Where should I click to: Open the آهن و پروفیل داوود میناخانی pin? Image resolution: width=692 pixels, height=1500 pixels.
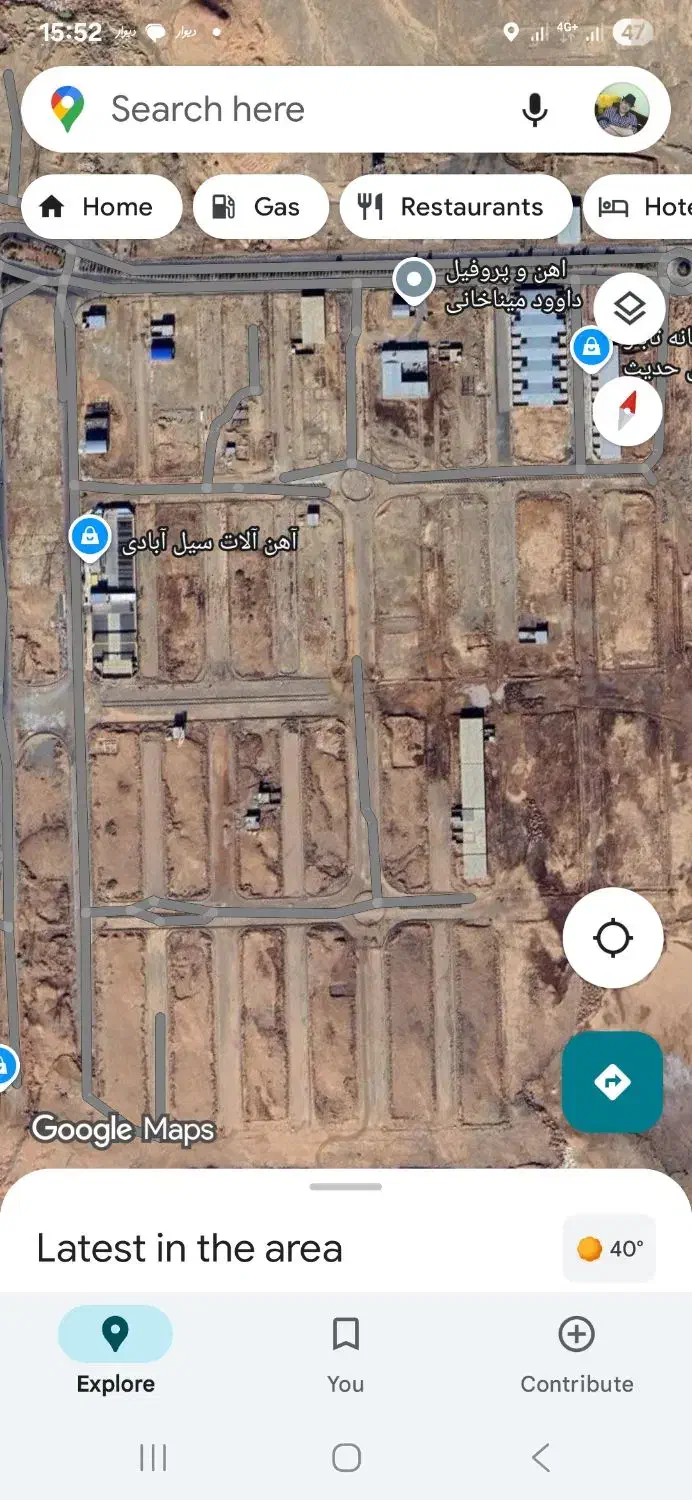coord(413,279)
